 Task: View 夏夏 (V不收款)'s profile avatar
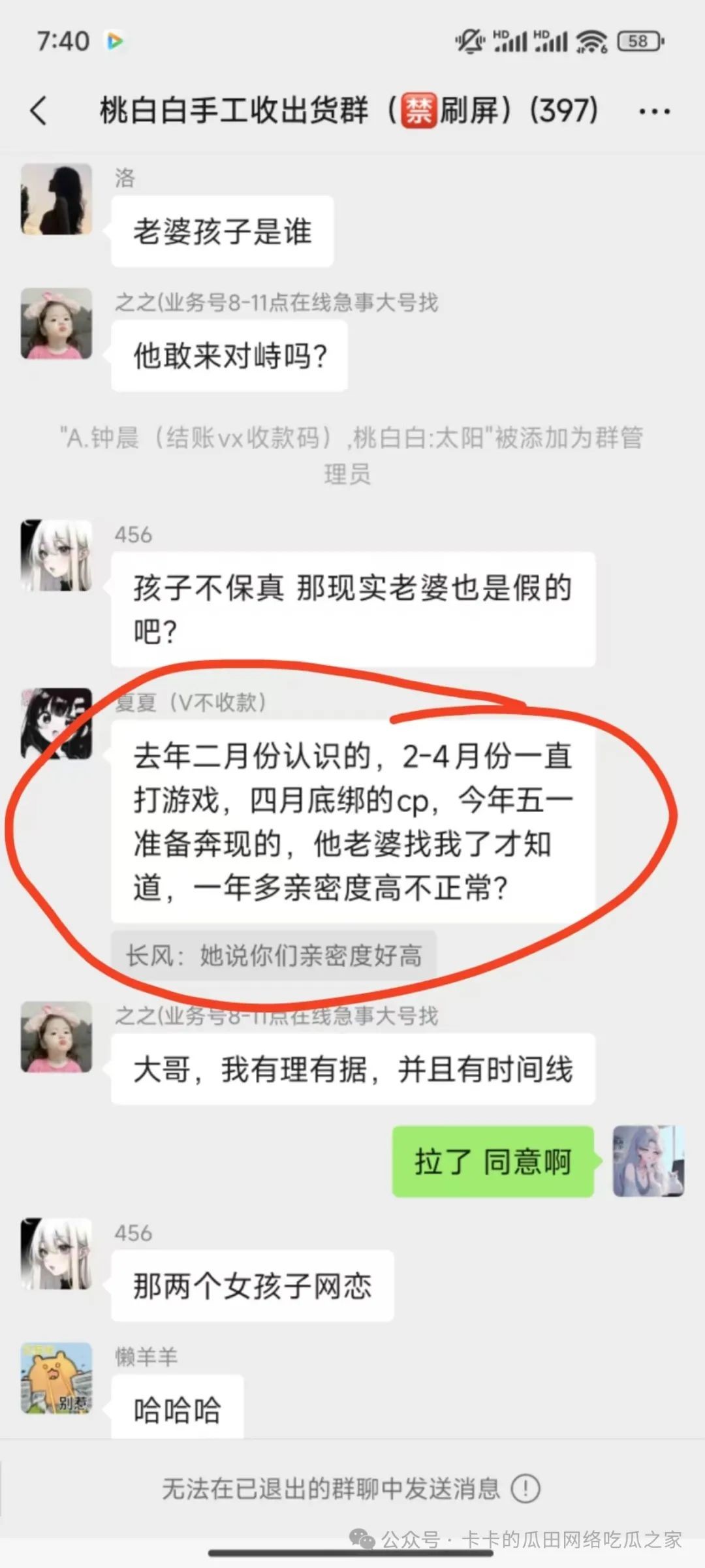[56, 723]
